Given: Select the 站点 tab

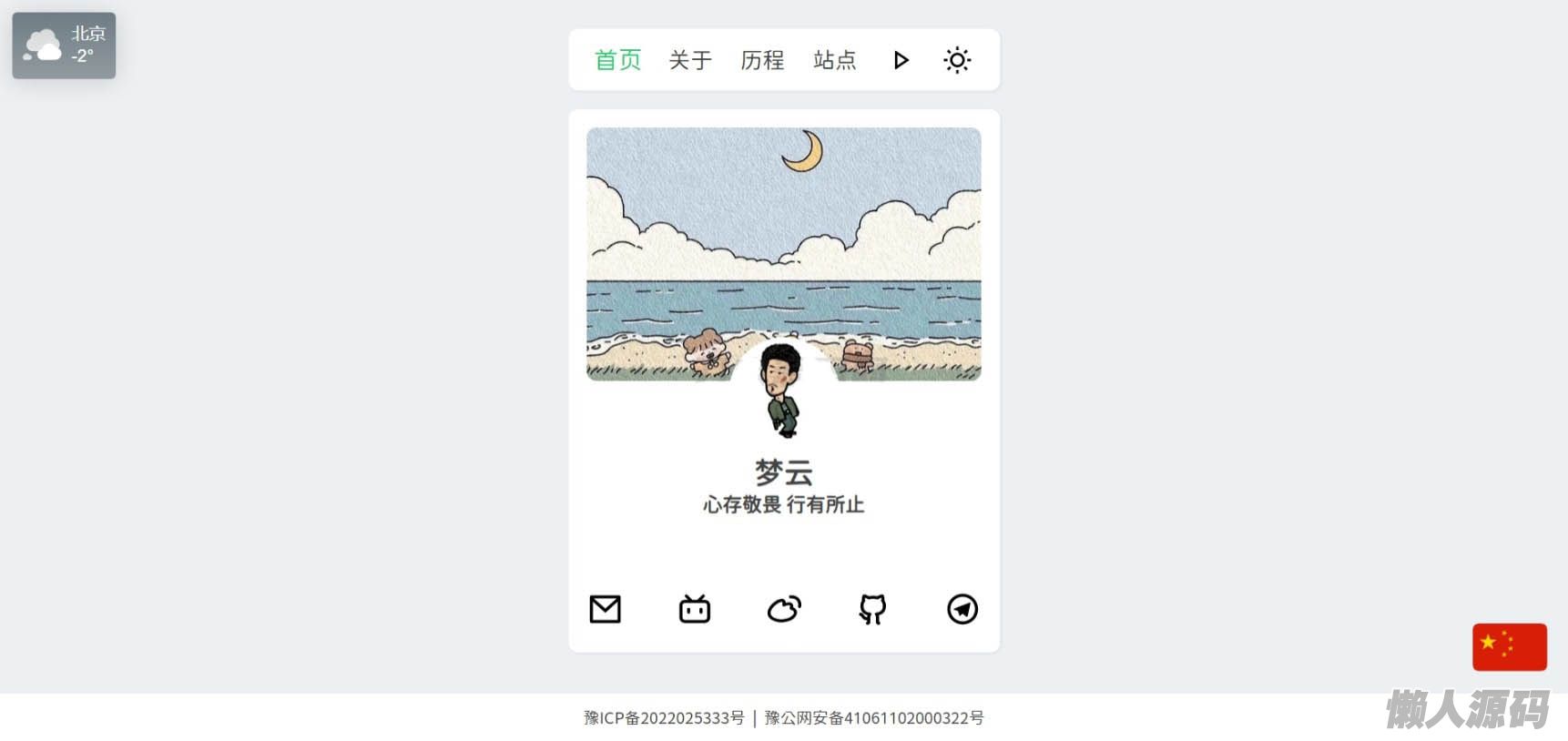Looking at the screenshot, I should tap(835, 60).
